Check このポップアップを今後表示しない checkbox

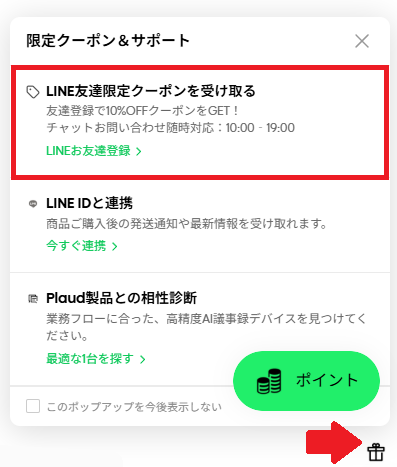tap(33, 406)
